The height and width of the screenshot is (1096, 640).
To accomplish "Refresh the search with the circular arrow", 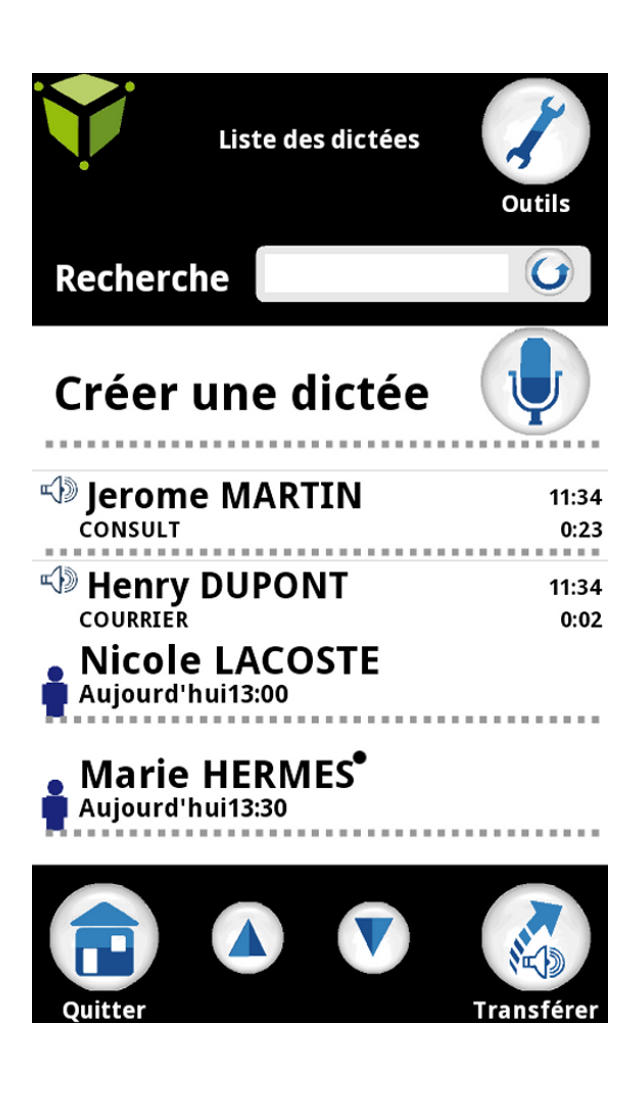I will pyautogui.click(x=552, y=274).
